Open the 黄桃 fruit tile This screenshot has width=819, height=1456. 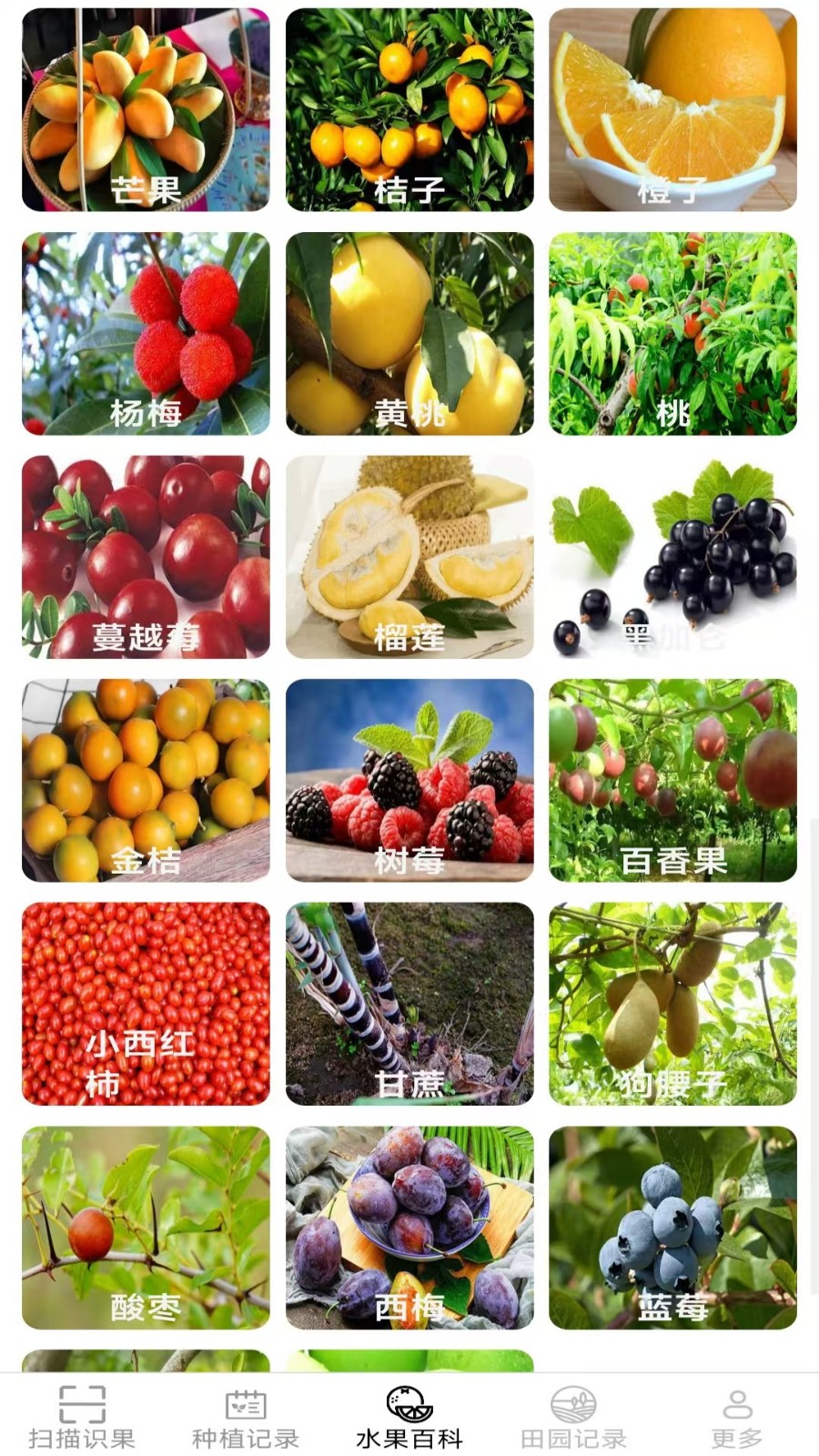(x=409, y=333)
